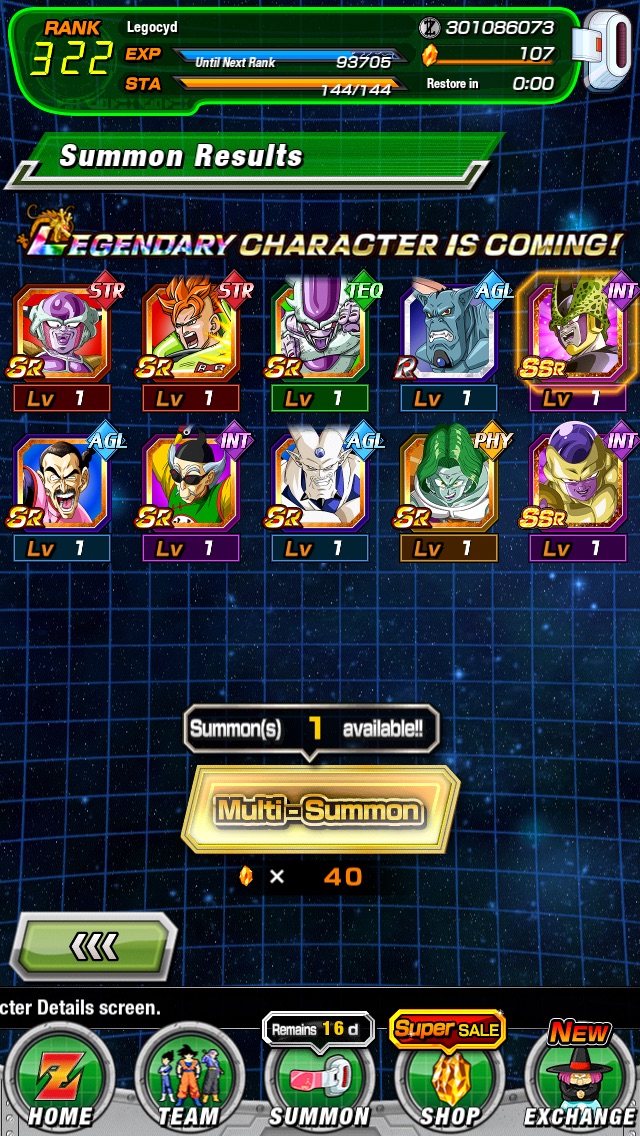Tap the Multi-Summon button
This screenshot has height=1136, width=640.
pos(321,809)
